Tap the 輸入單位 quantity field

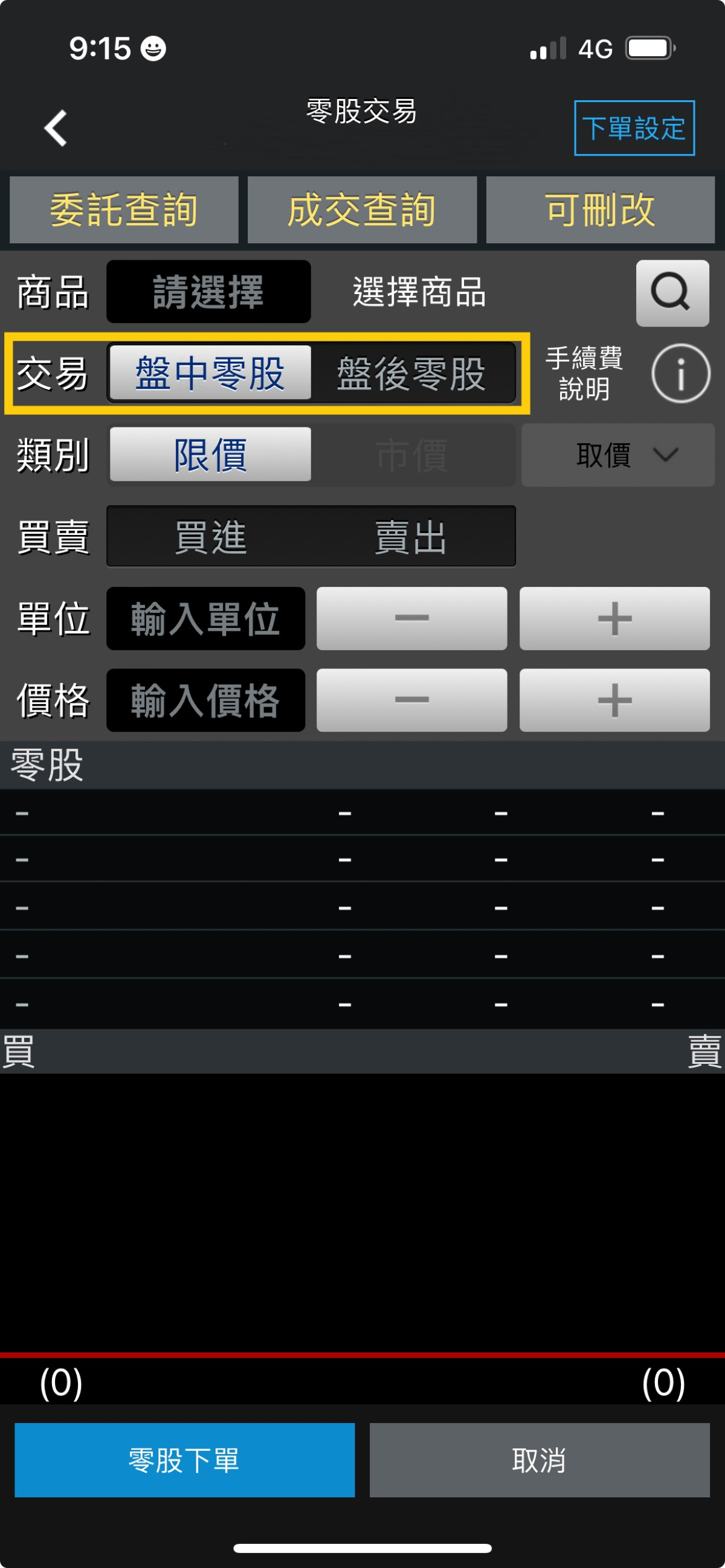point(206,618)
